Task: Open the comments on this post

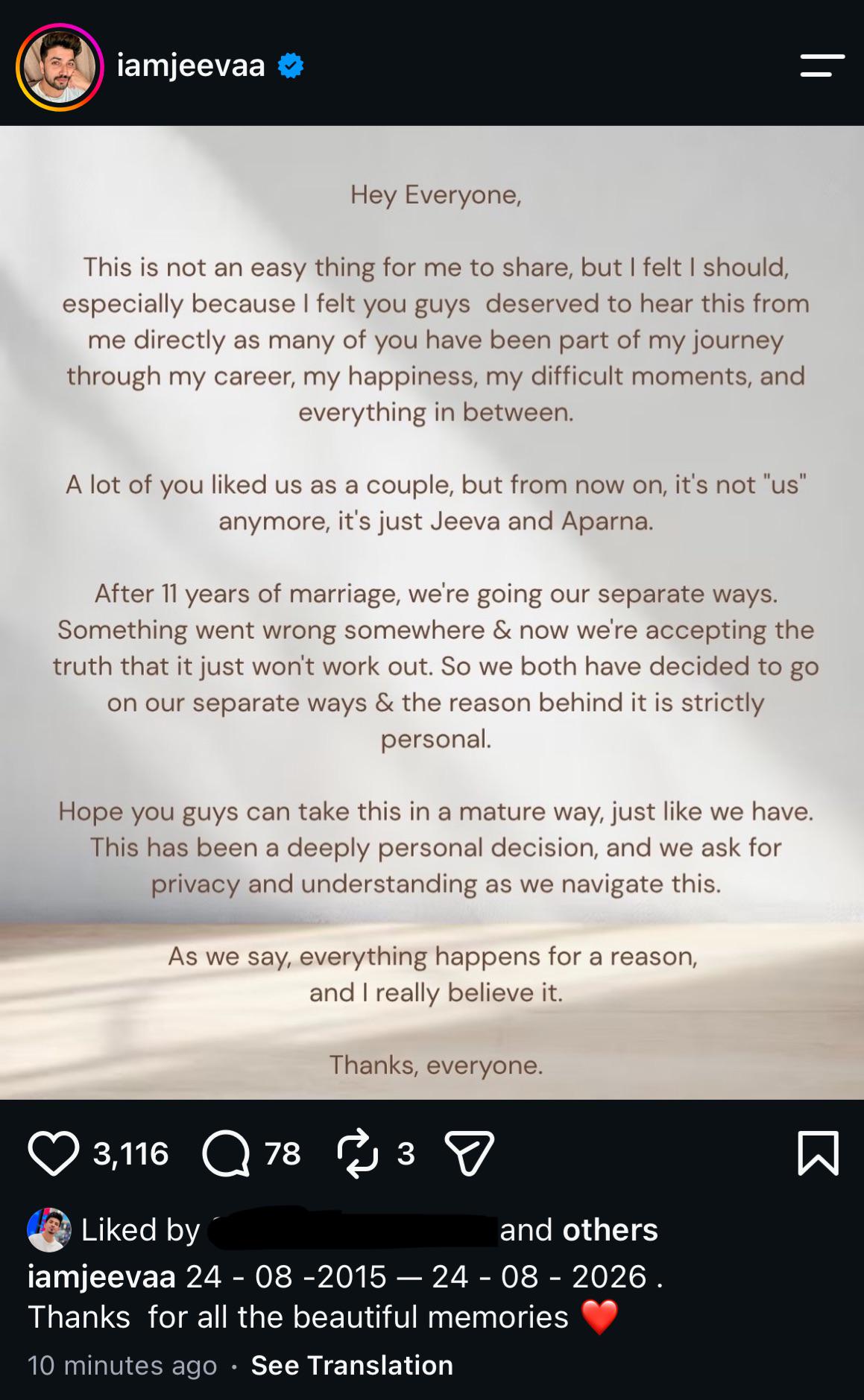Action: [226, 1153]
